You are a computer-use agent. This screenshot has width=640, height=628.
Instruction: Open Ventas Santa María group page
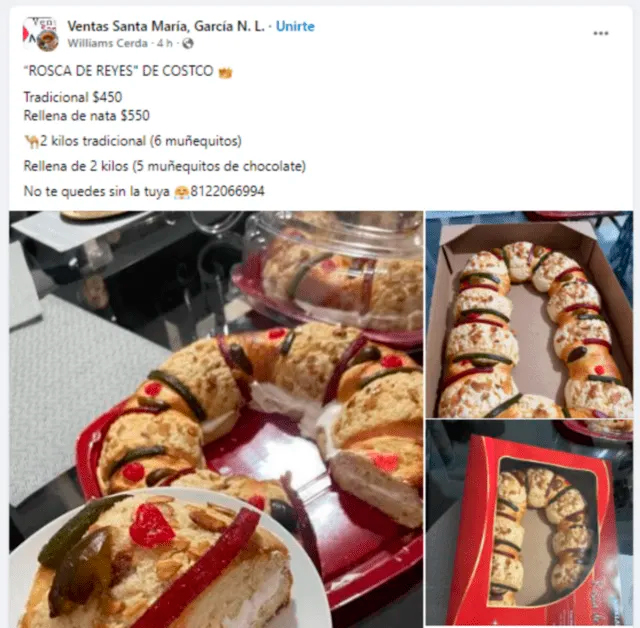click(x=165, y=26)
